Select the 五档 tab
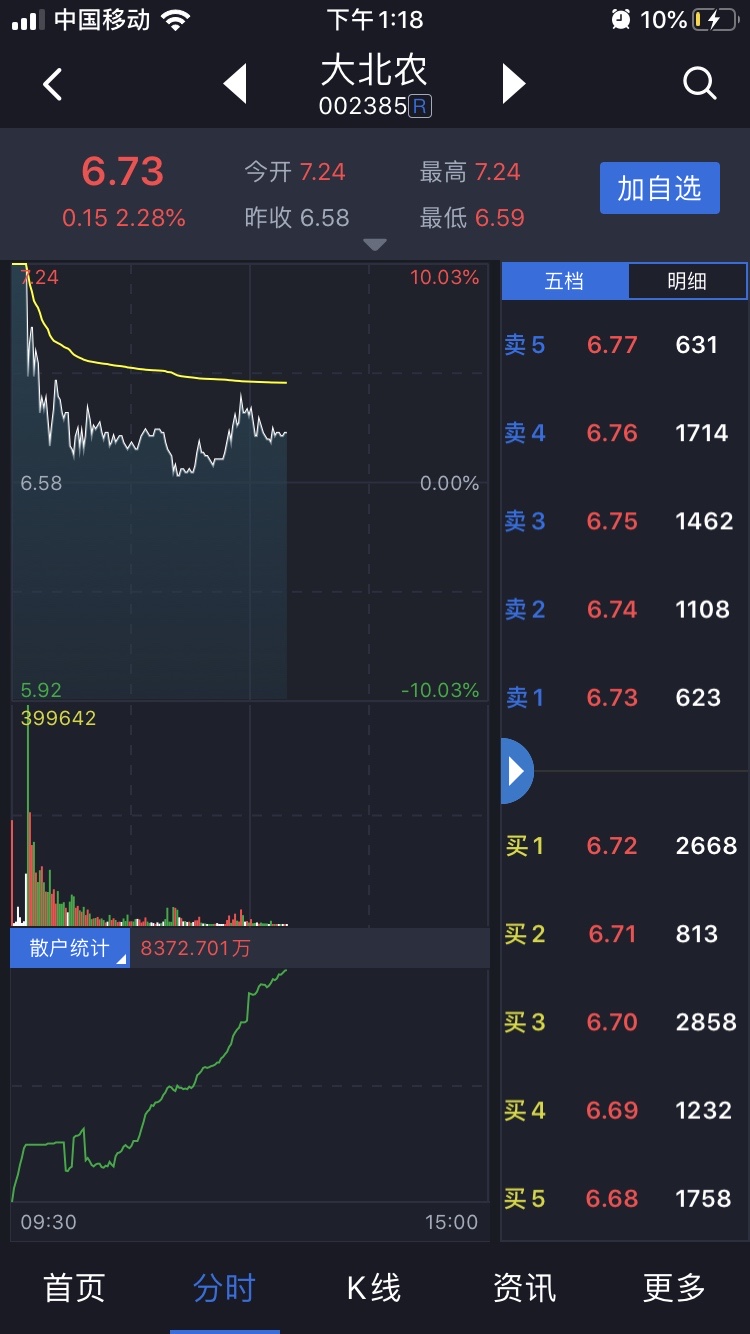Viewport: 750px width, 1334px height. (566, 281)
